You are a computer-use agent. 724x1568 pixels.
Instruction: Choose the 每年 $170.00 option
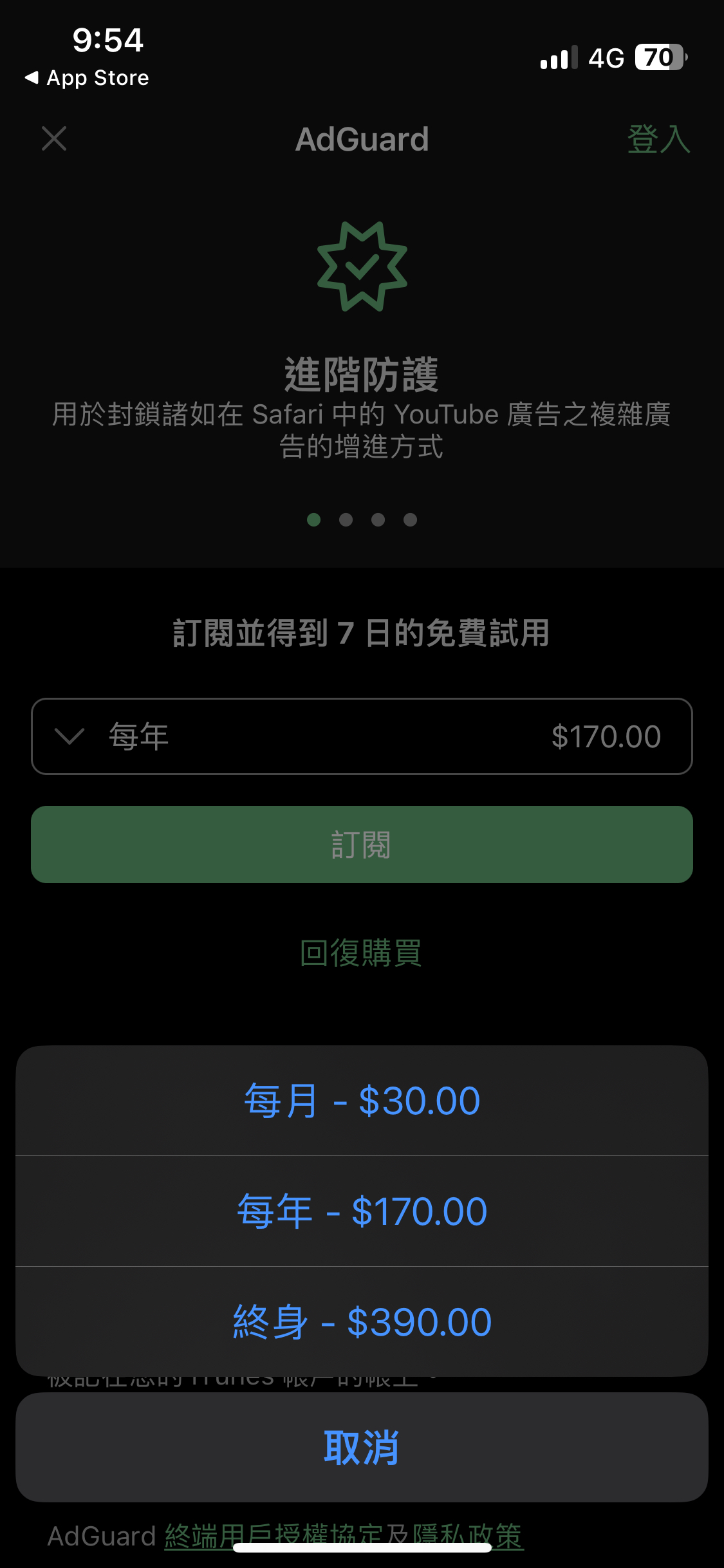(x=362, y=1211)
